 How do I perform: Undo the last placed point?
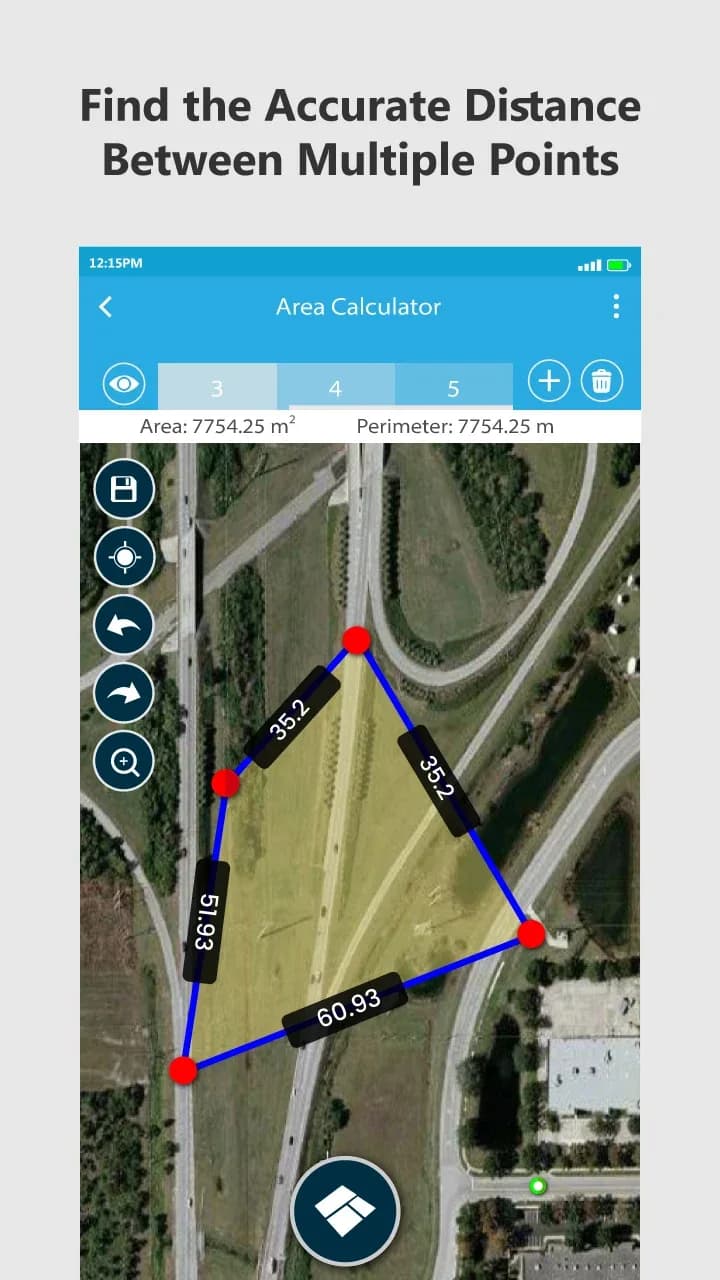123,625
